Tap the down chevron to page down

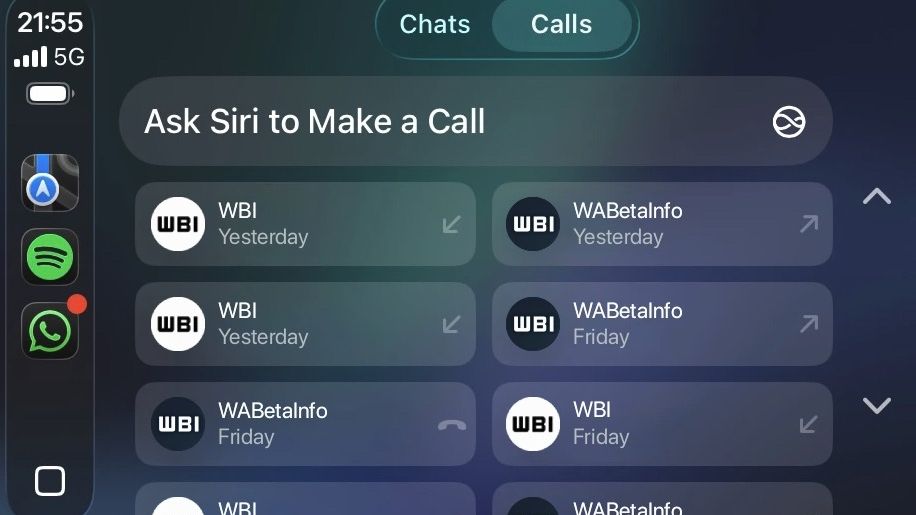pyautogui.click(x=876, y=405)
